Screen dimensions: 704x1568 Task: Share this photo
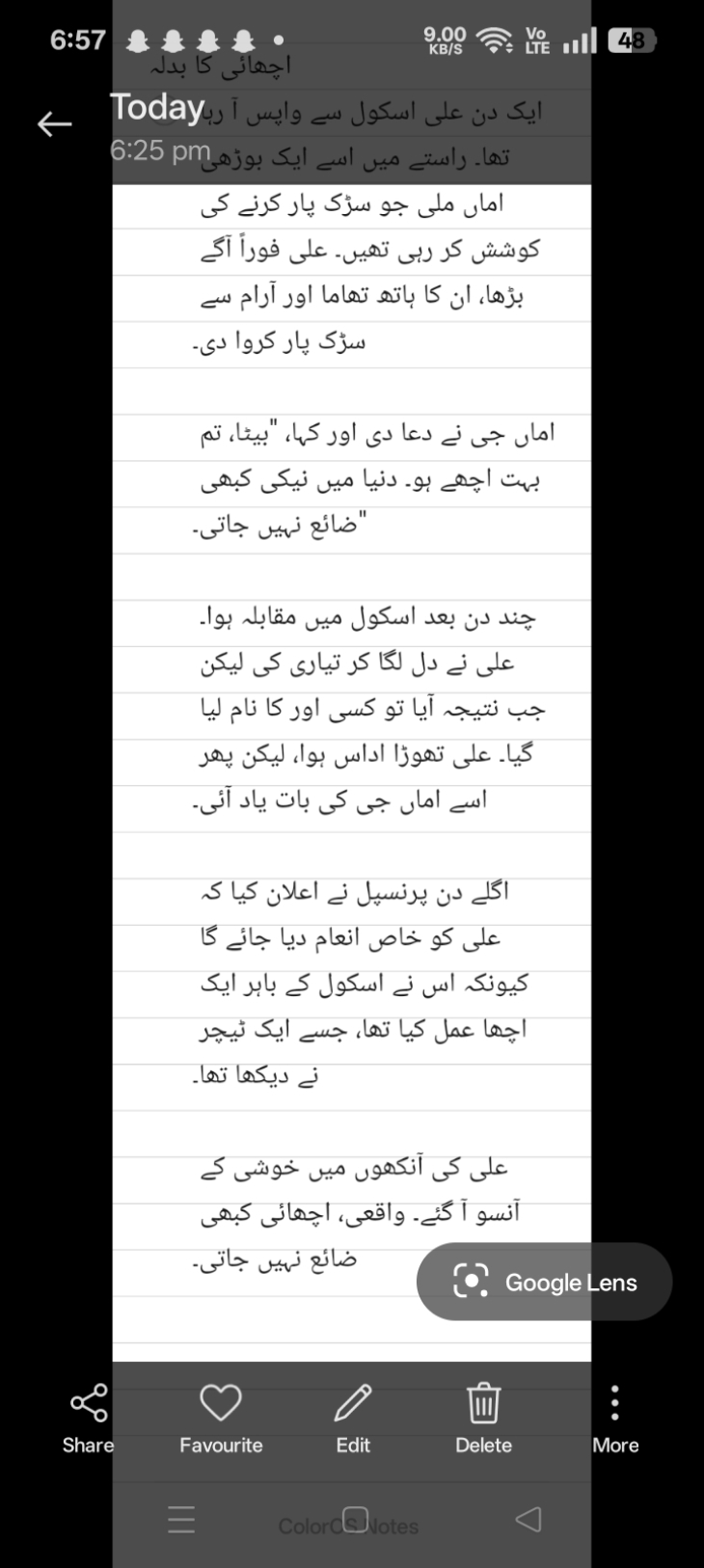tap(89, 1419)
